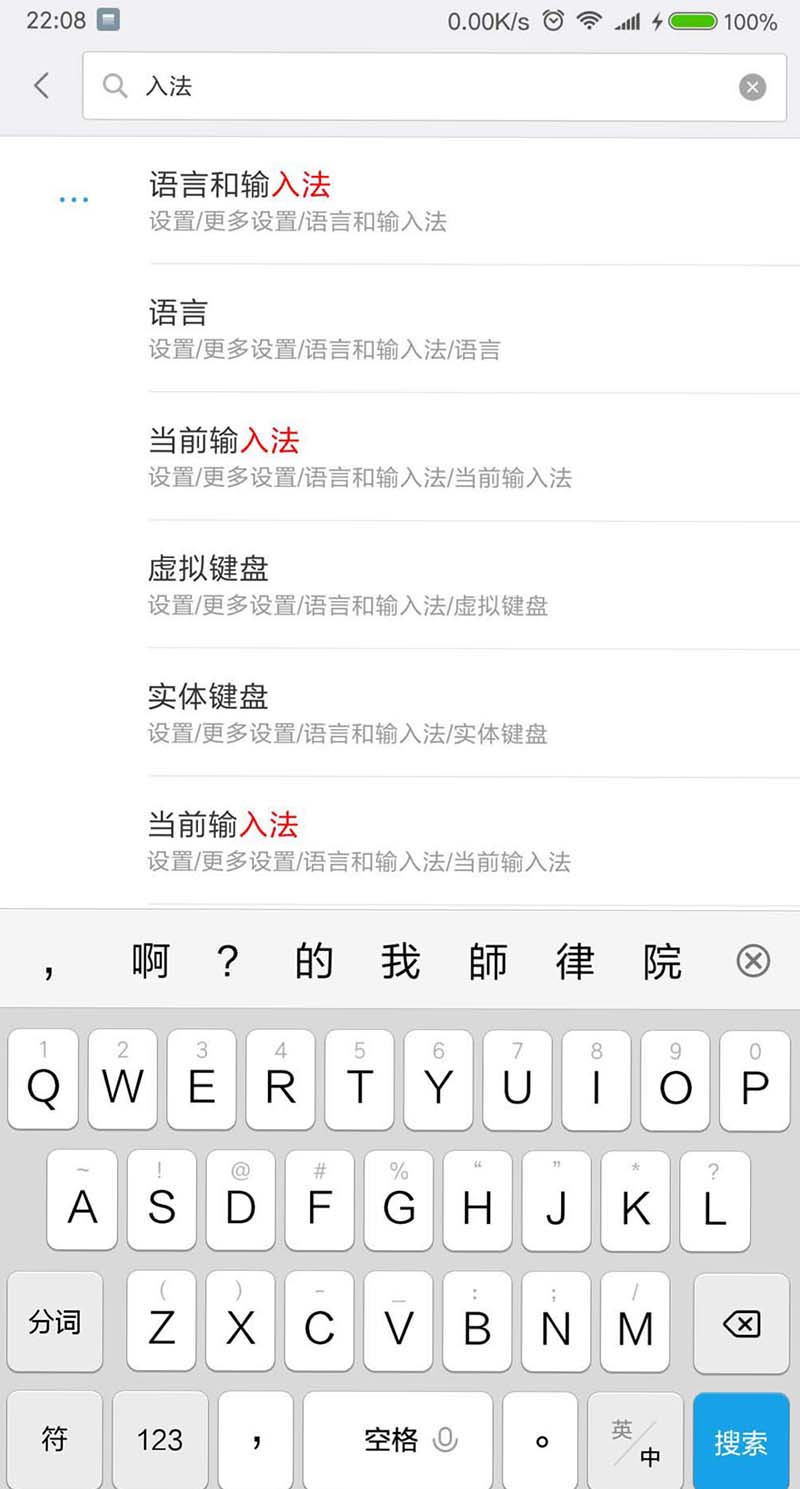Open the 语言 settings result
Image resolution: width=800 pixels, height=1489 pixels.
pos(400,329)
